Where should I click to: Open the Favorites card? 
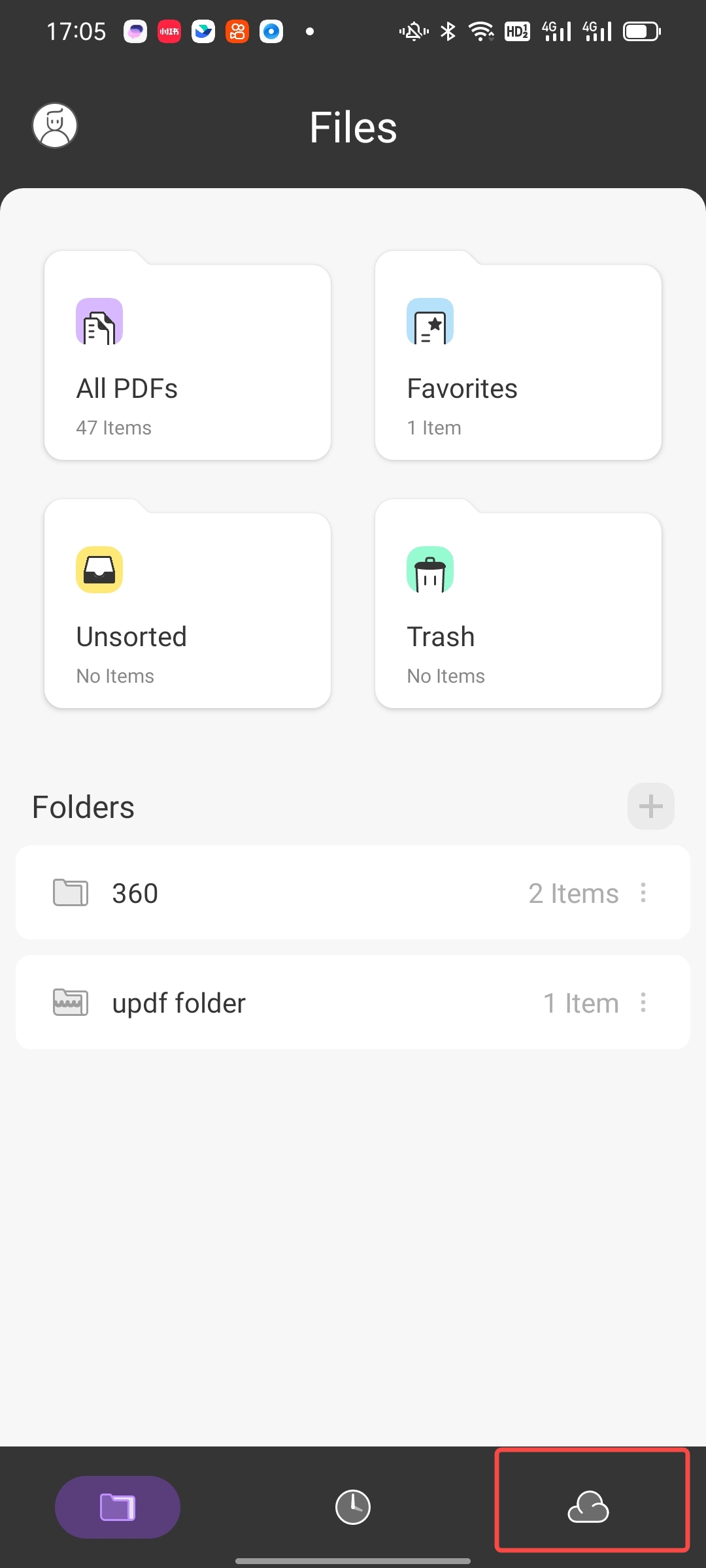pyautogui.click(x=518, y=361)
